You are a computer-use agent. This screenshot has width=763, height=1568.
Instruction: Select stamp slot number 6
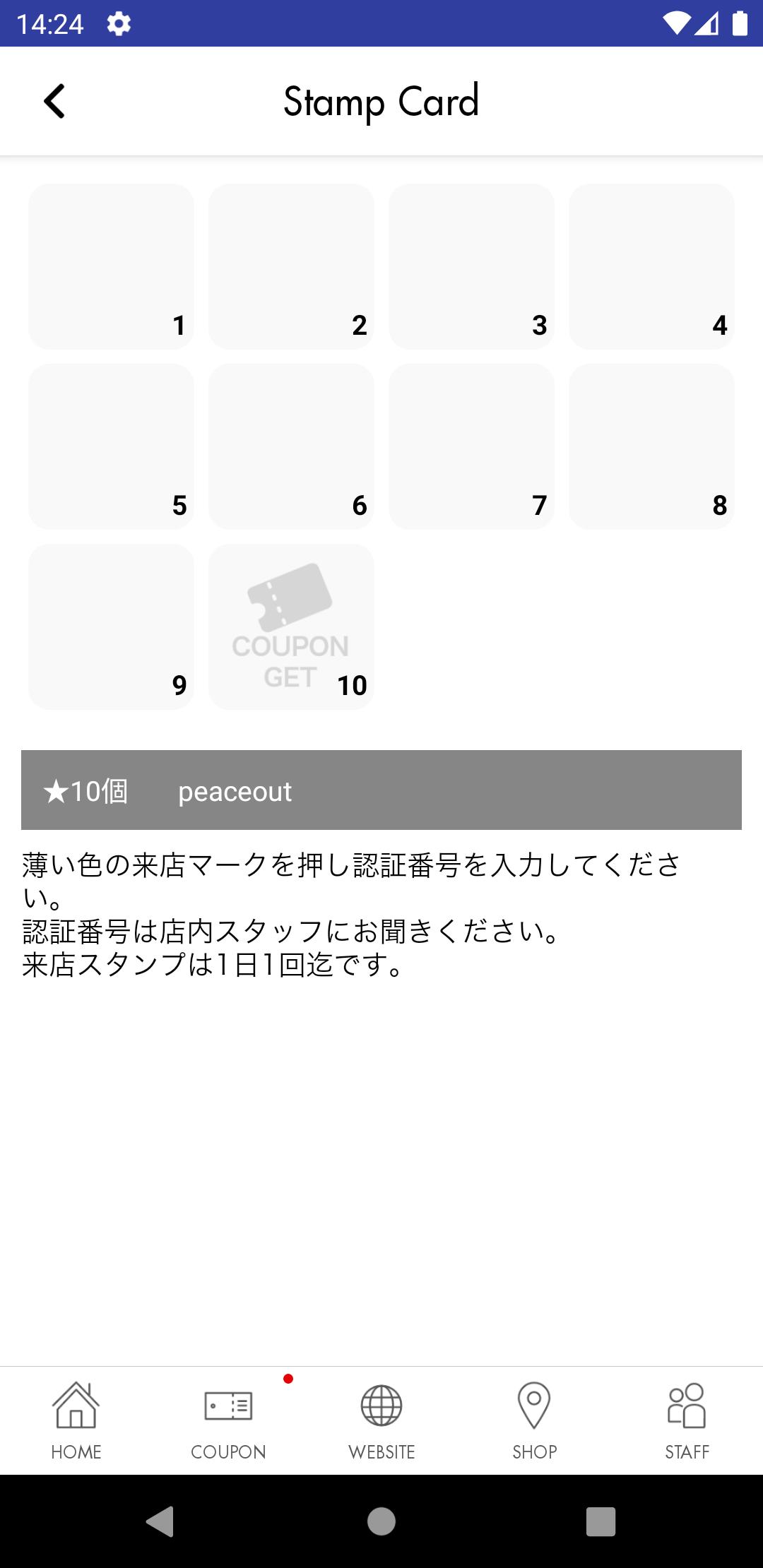291,446
